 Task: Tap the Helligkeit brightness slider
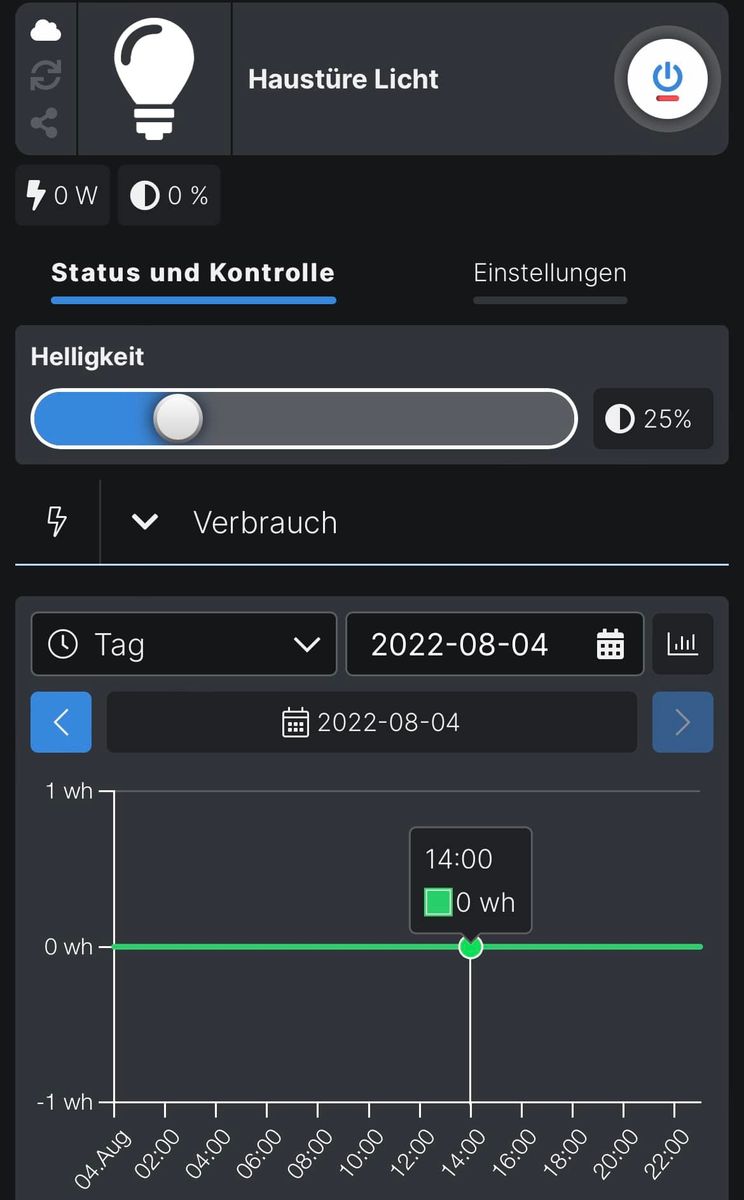click(304, 419)
